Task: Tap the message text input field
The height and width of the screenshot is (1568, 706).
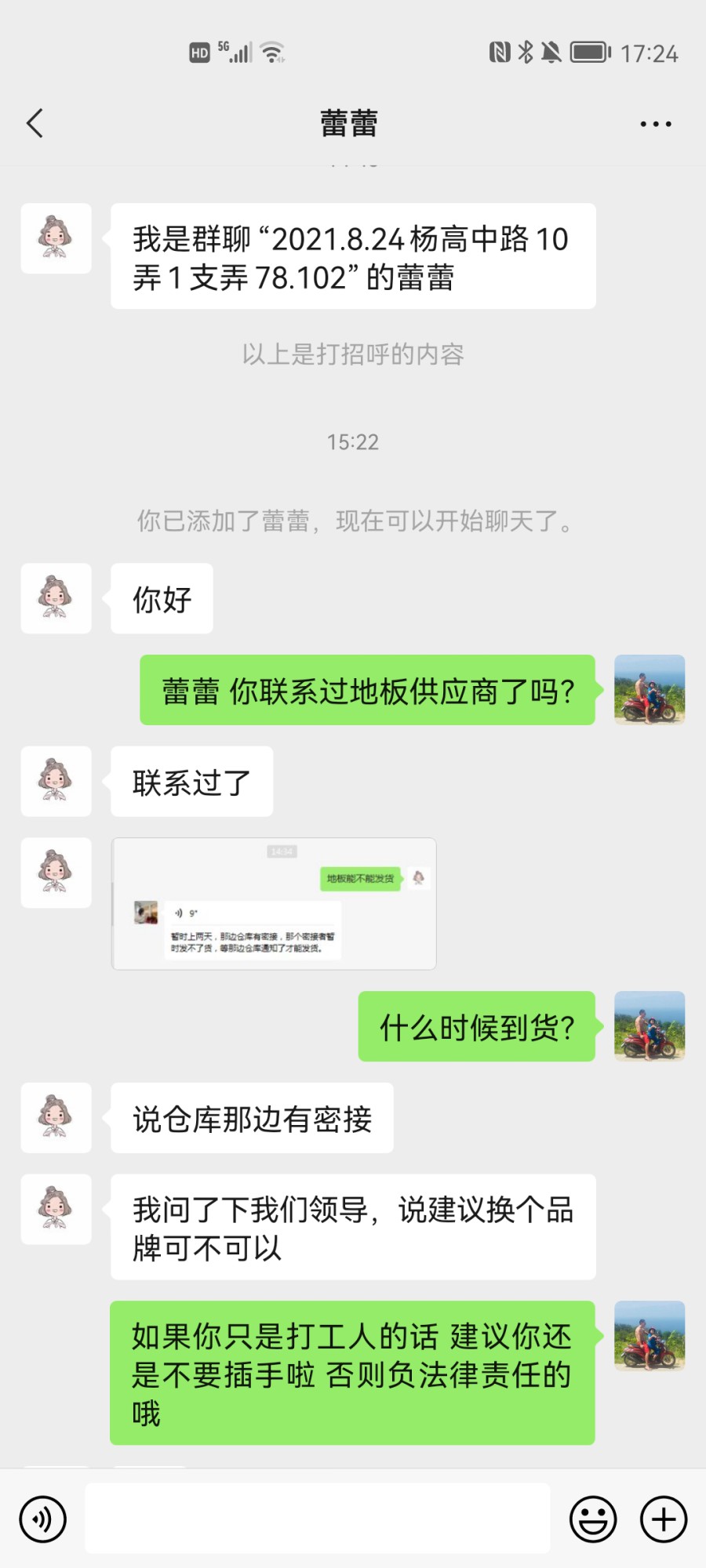Action: [x=317, y=1519]
